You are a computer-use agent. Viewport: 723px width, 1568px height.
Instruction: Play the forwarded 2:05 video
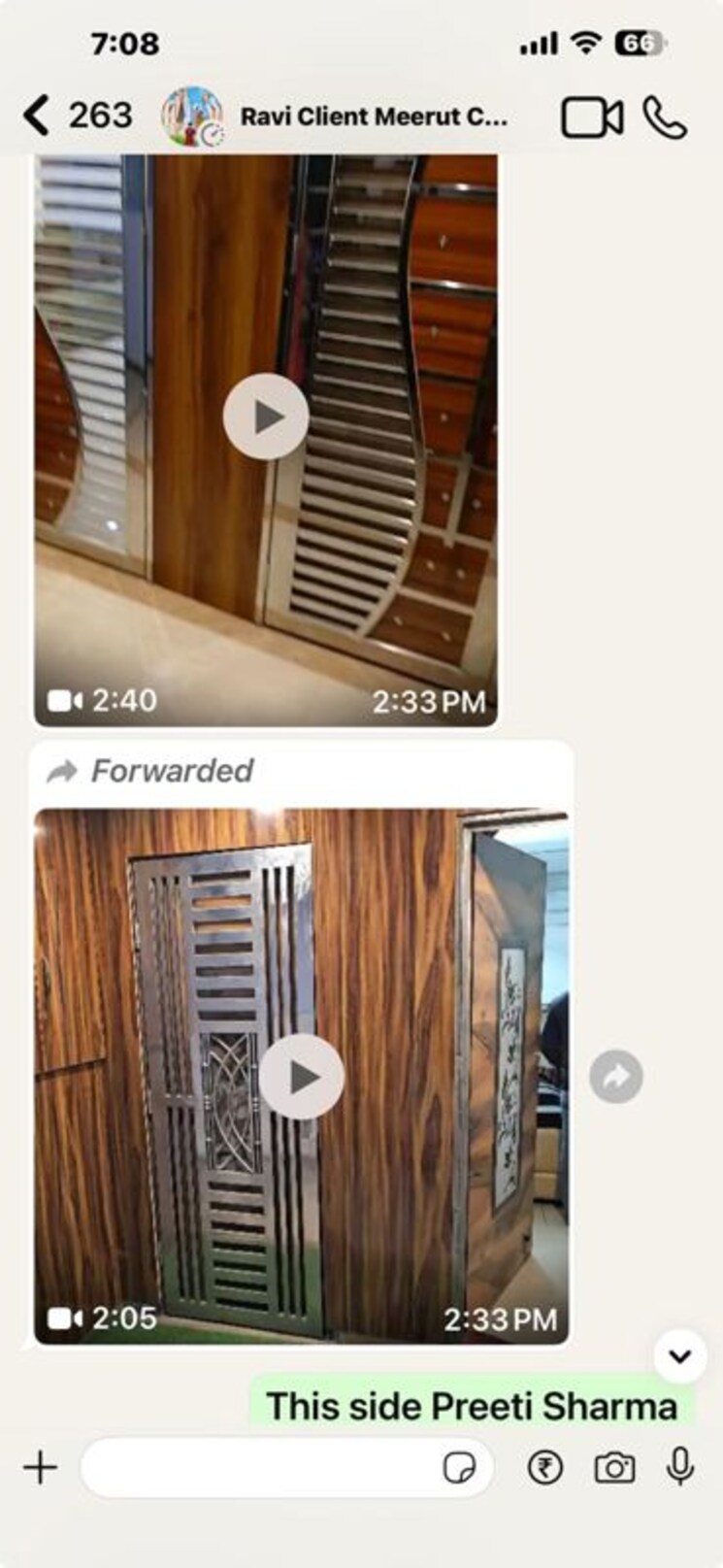point(302,1076)
